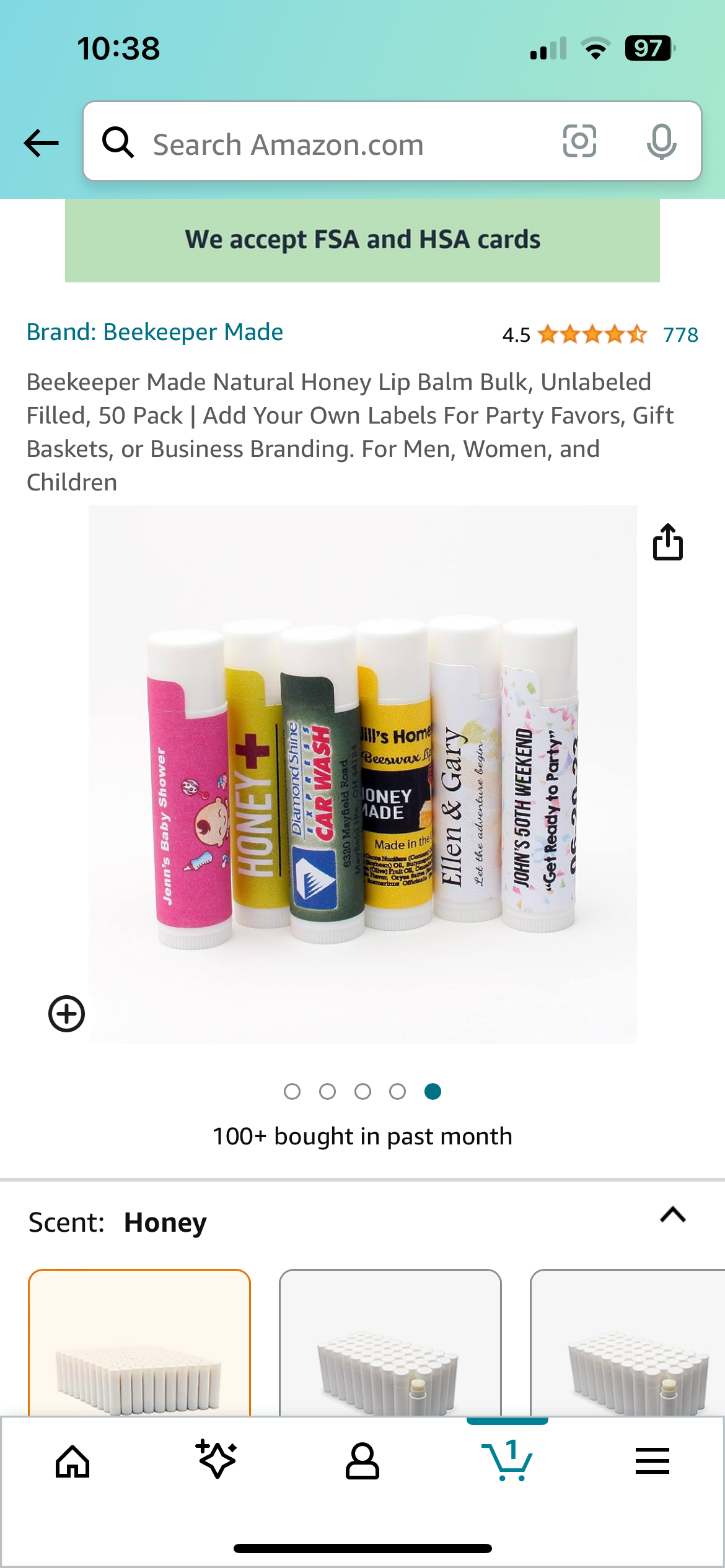Go back using the arrow
This screenshot has width=725, height=1568.
(41, 143)
